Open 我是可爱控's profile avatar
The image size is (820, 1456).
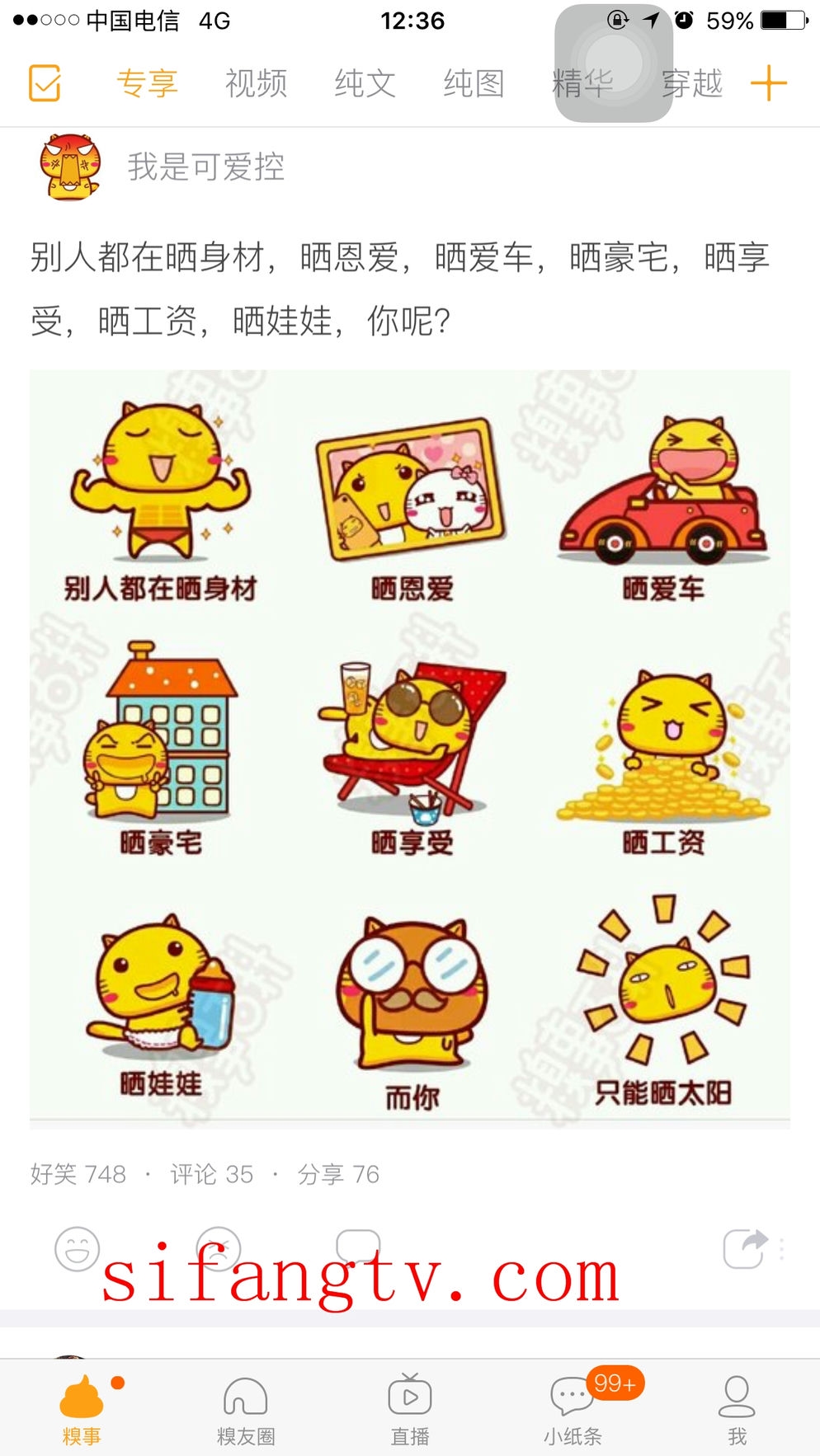click(70, 167)
